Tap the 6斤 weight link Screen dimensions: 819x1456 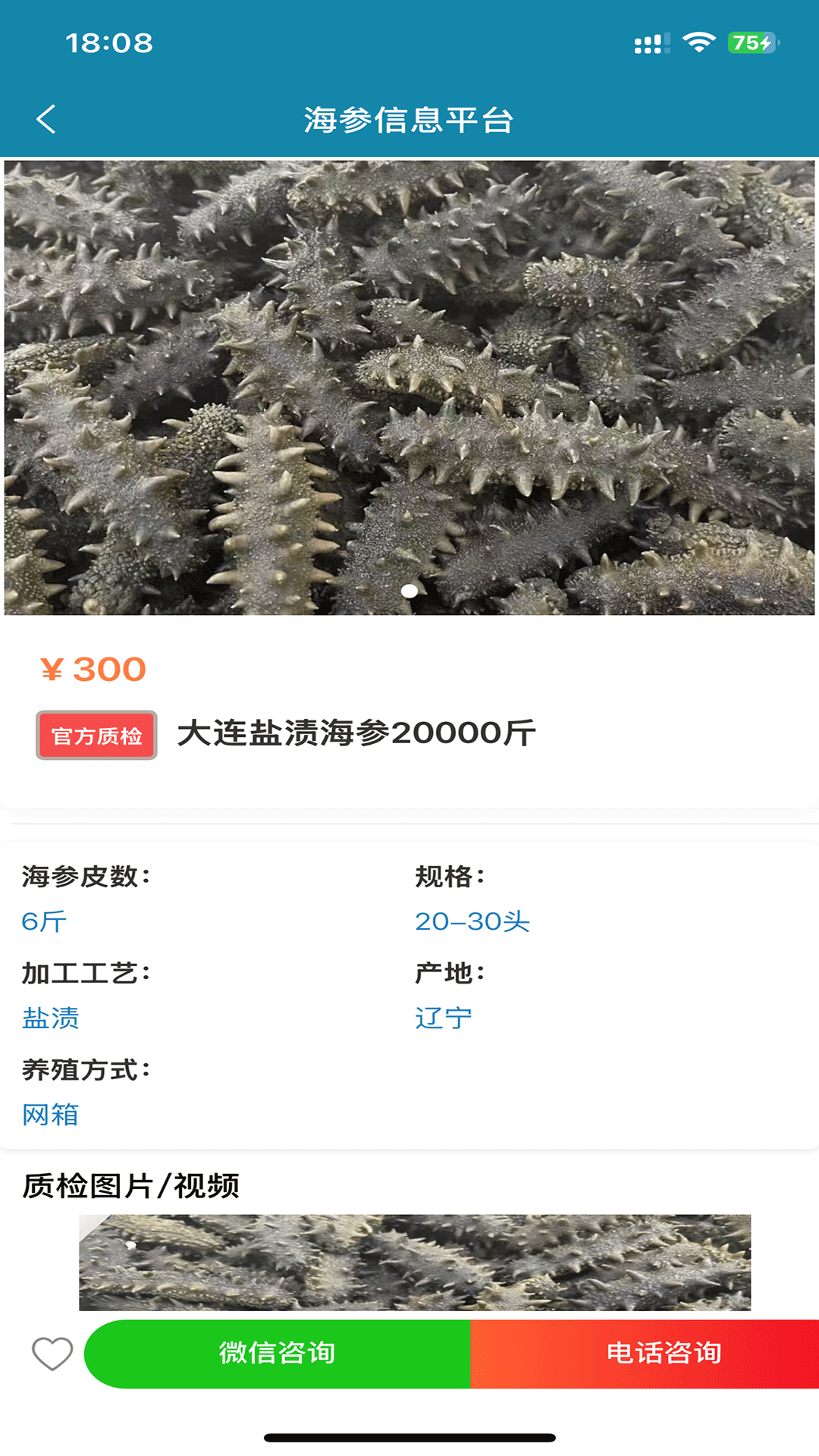44,922
